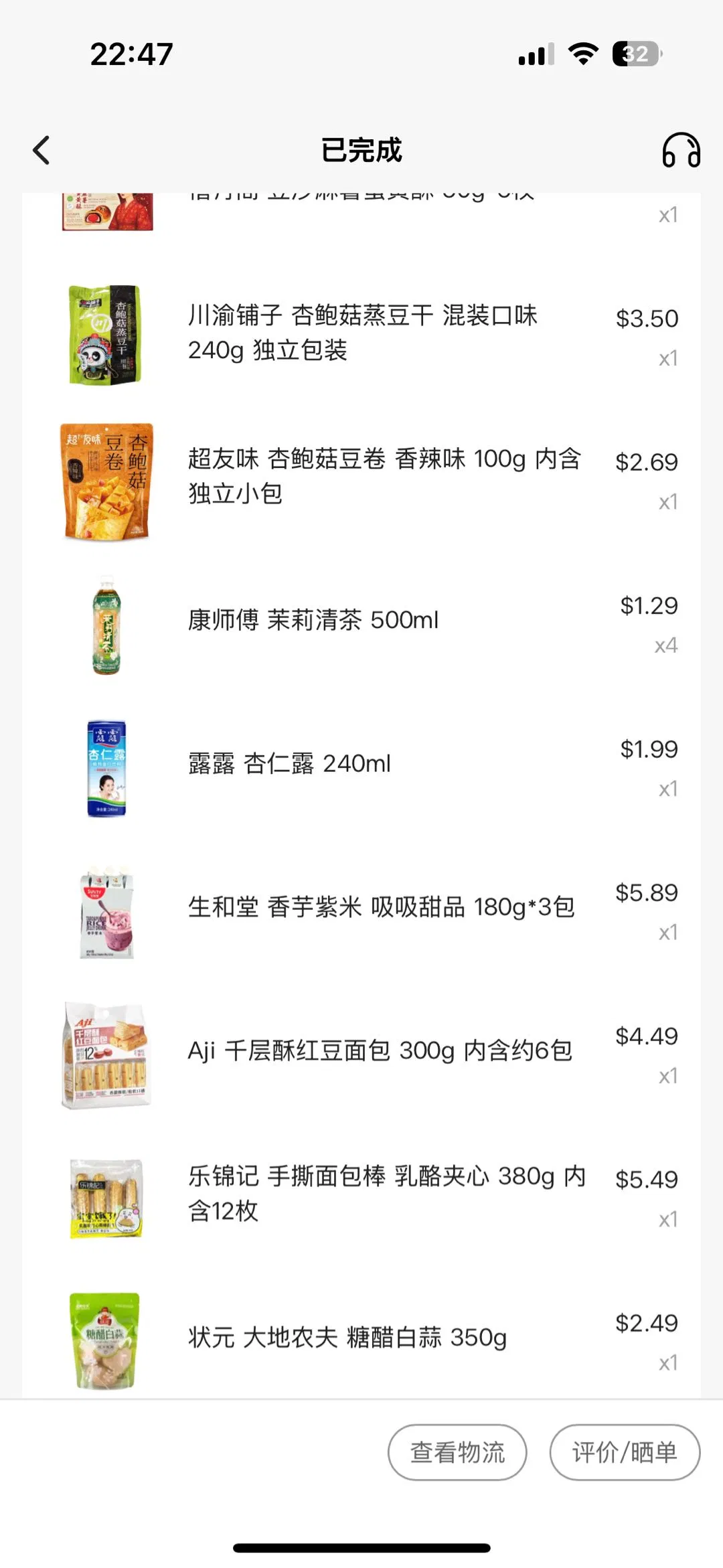Open customer service headset icon
Image resolution: width=723 pixels, height=1568 pixels.
coord(681,150)
